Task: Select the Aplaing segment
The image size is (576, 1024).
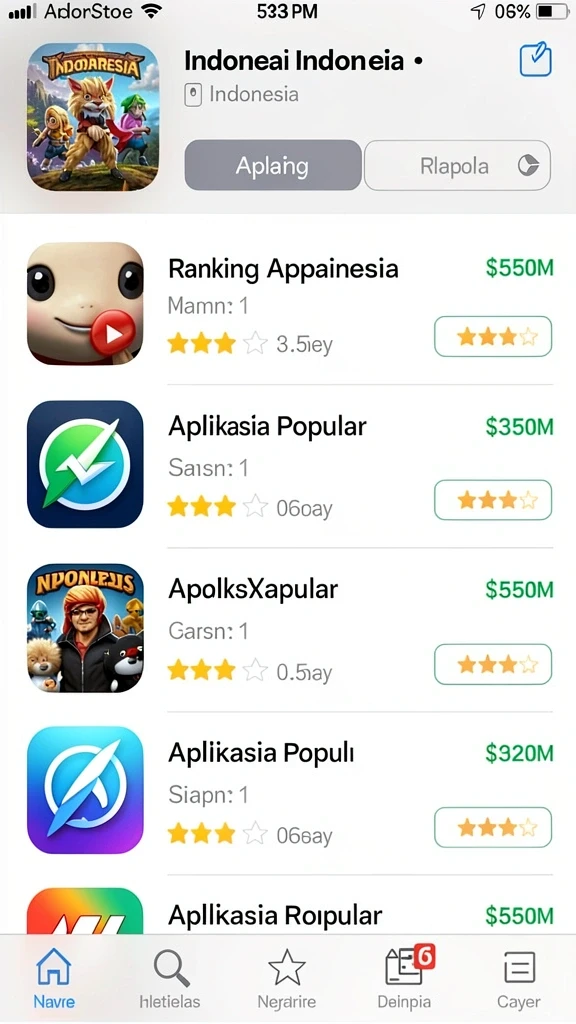Action: [x=273, y=165]
